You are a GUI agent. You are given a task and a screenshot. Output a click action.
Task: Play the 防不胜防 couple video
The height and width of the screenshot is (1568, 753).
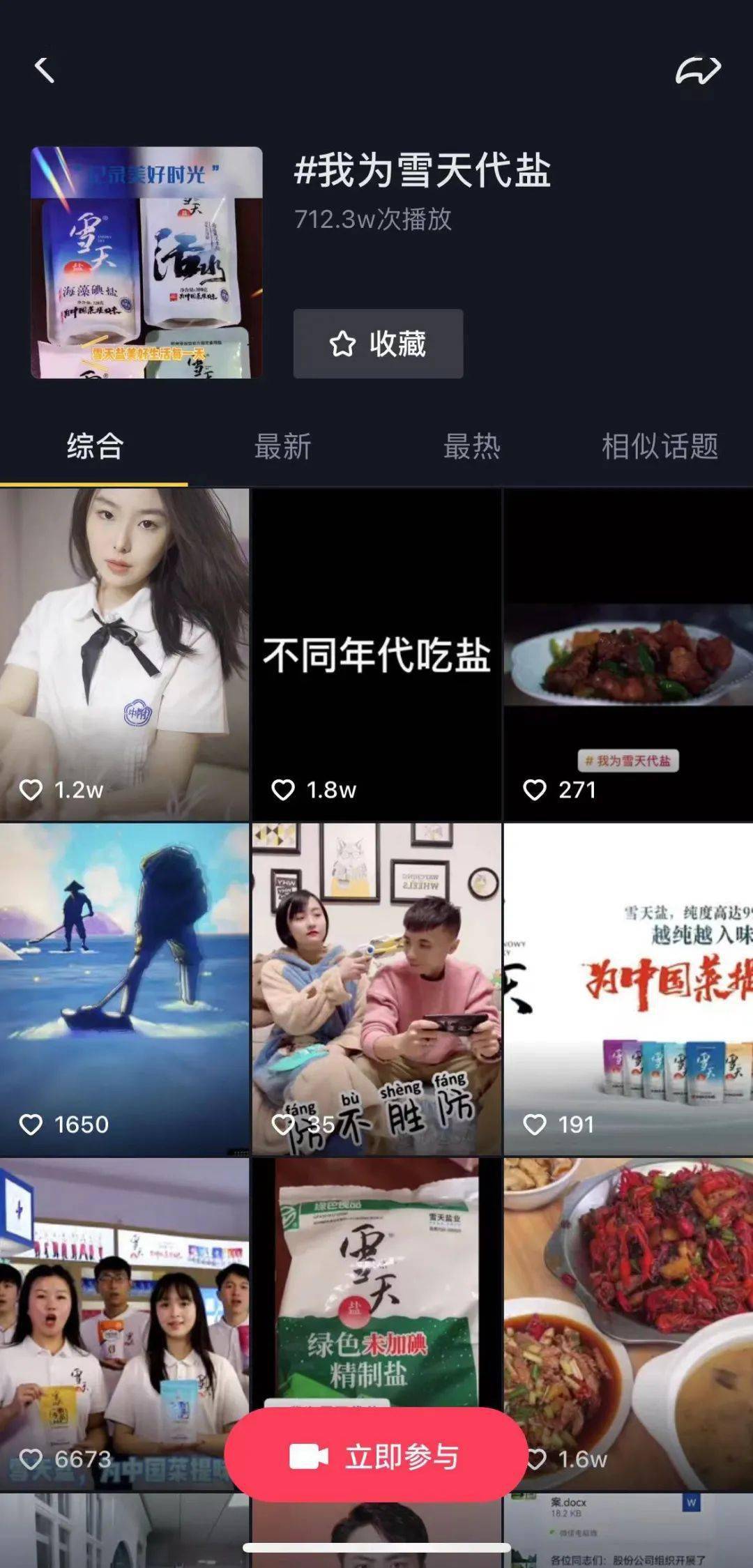(376, 989)
